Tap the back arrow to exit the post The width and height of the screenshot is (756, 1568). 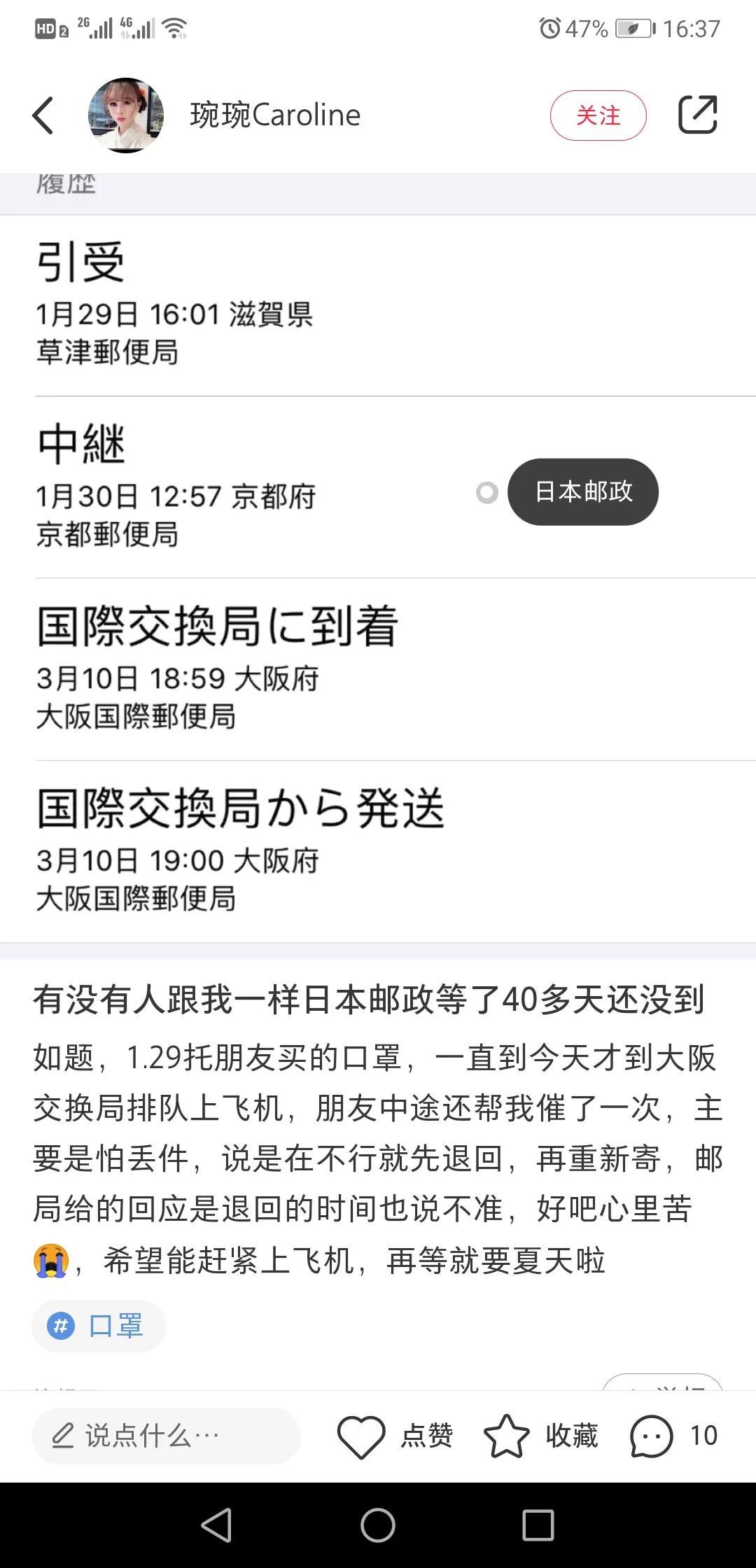(x=43, y=115)
